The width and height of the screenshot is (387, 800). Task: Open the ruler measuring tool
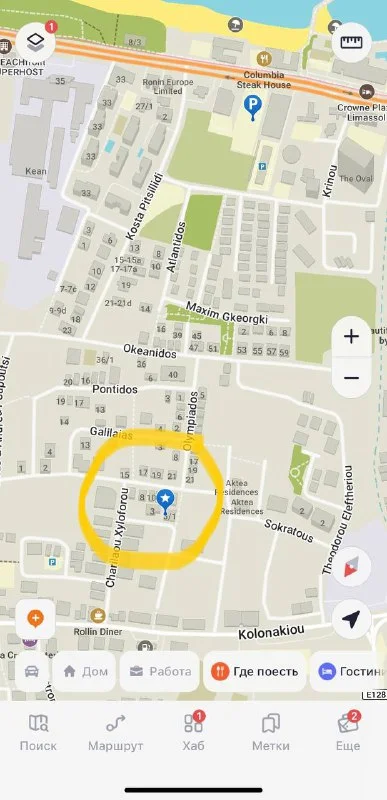click(x=351, y=42)
